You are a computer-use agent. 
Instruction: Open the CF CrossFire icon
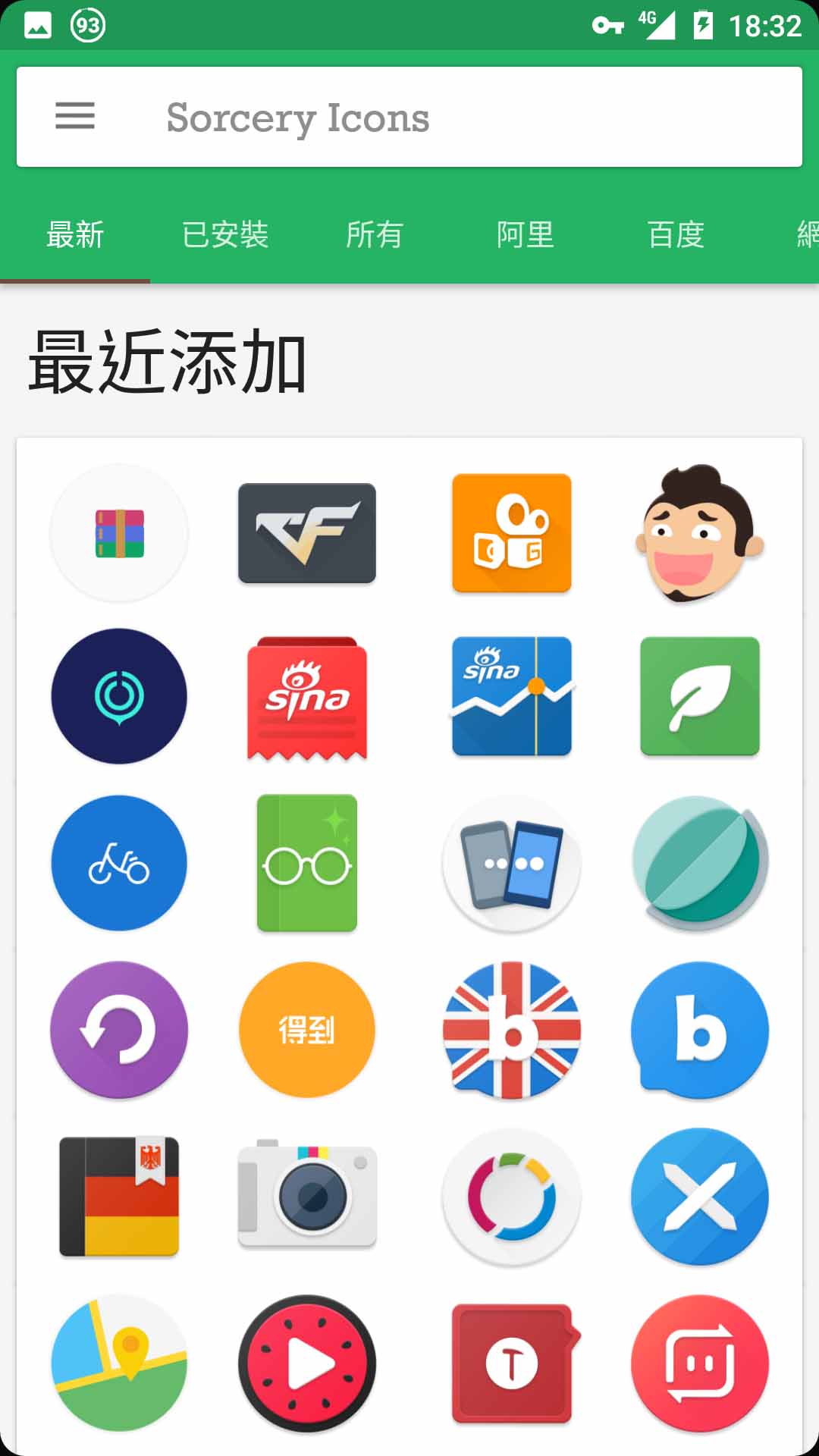[x=307, y=533]
